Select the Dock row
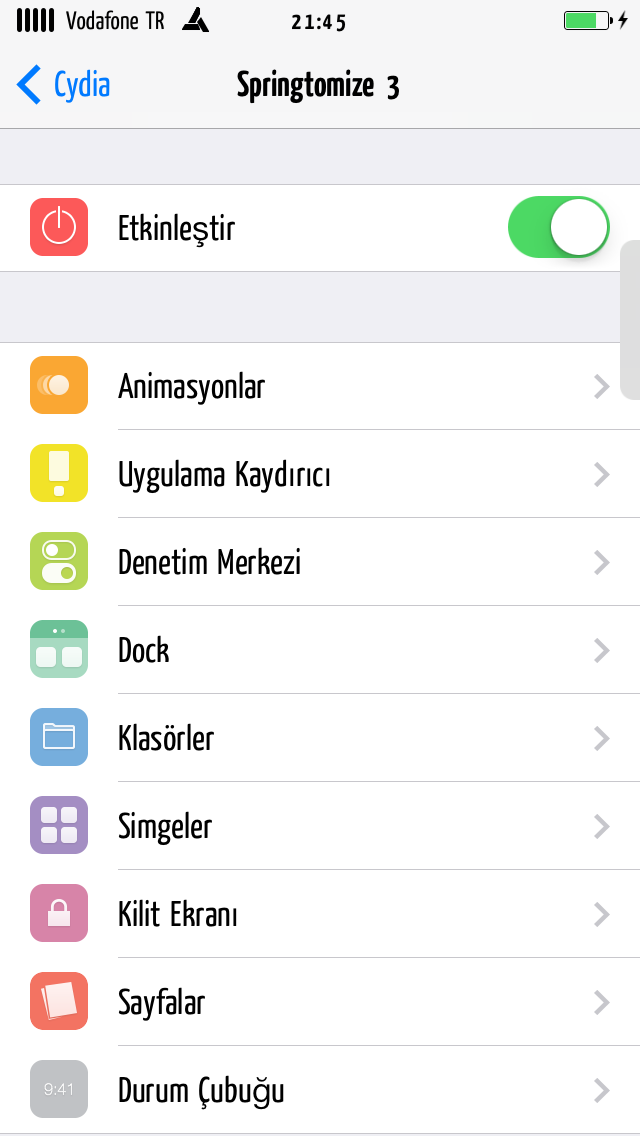This screenshot has width=640, height=1136. tap(320, 650)
